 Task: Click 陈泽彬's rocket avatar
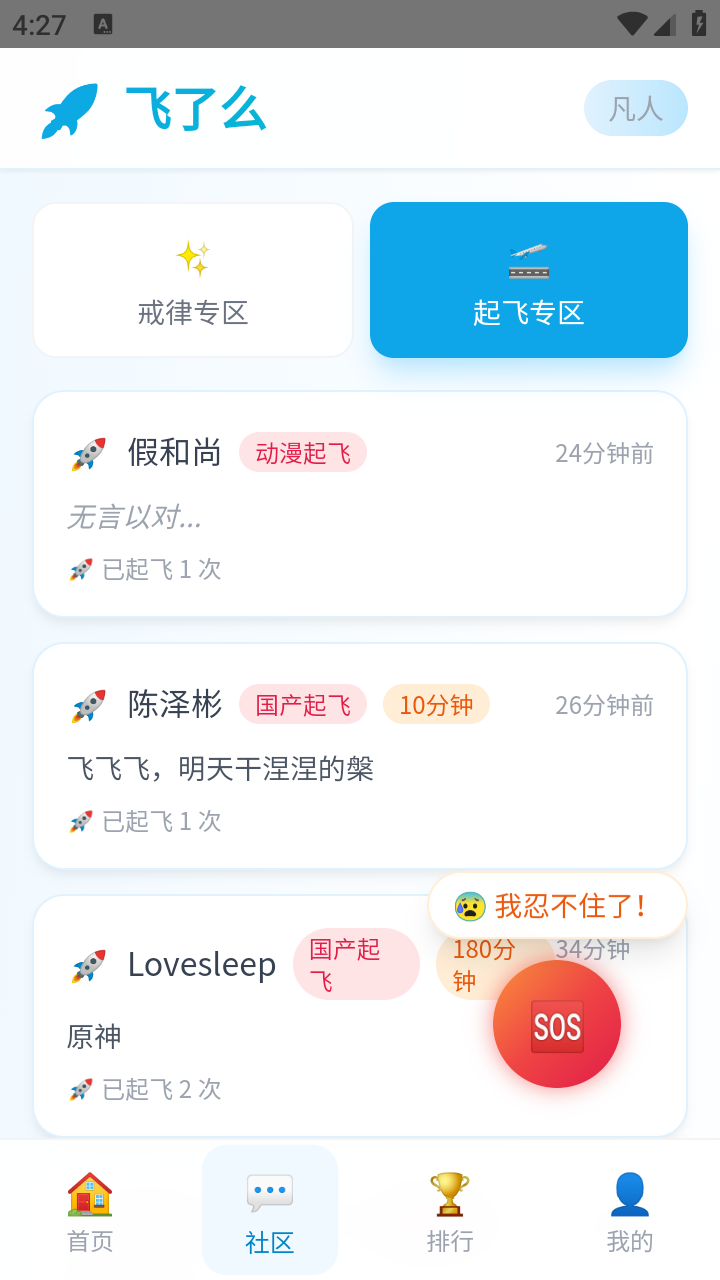pos(89,705)
